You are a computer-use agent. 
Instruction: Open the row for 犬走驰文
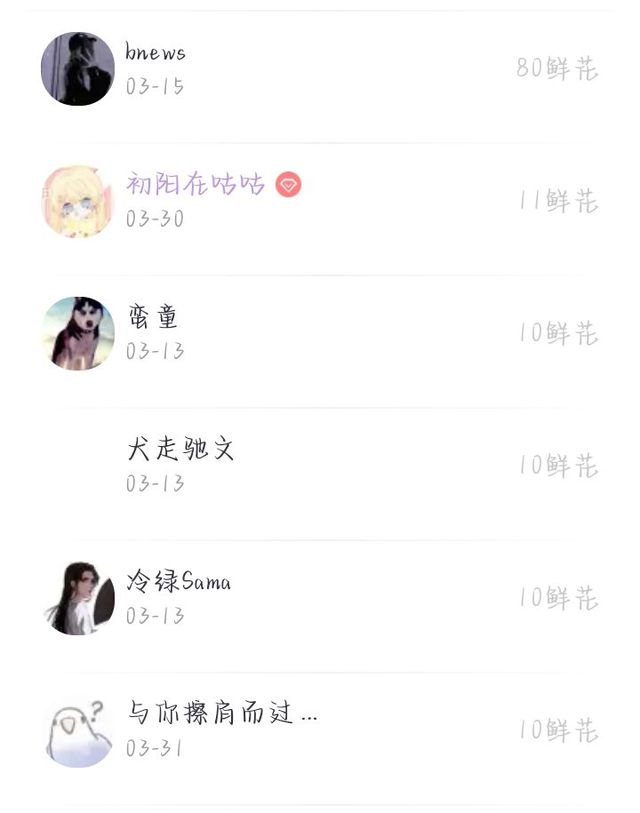click(320, 465)
